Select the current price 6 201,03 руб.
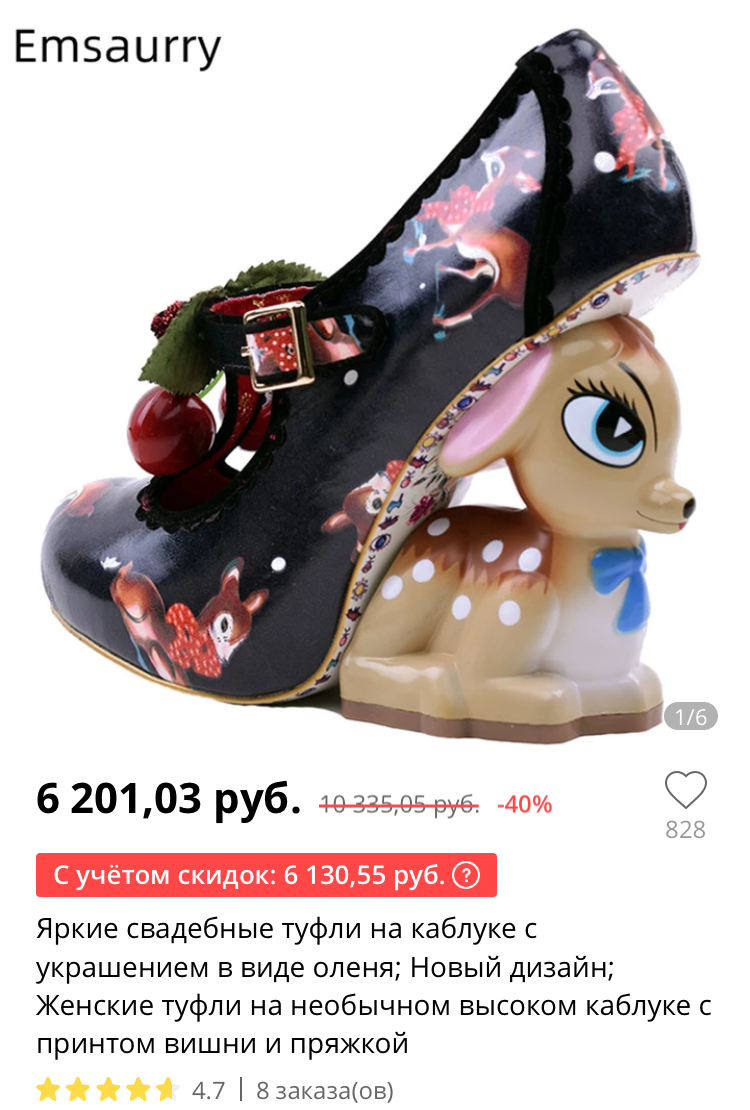750x1110 pixels. (x=168, y=797)
